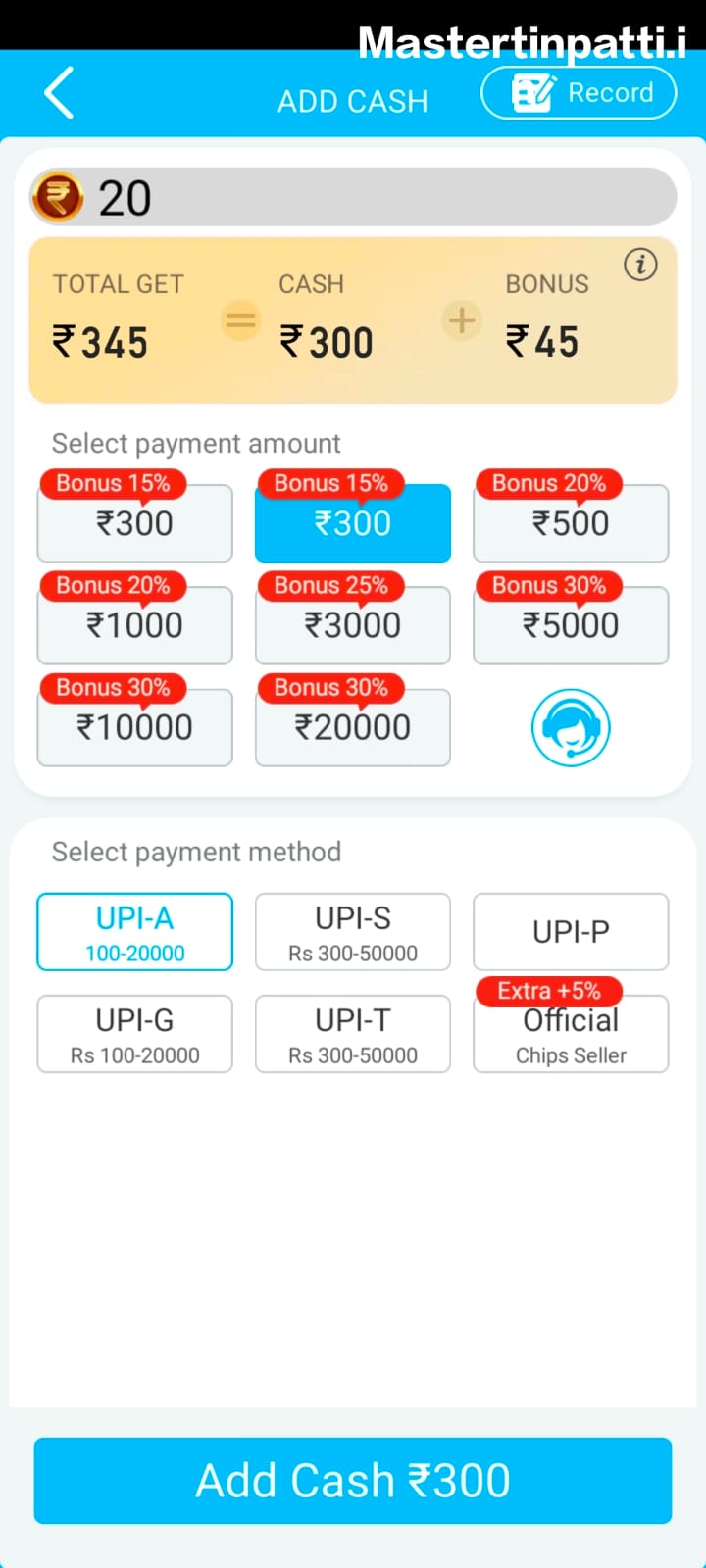Image resolution: width=706 pixels, height=1568 pixels.
Task: Choose the ₹10000 amount
Action: coord(135,727)
